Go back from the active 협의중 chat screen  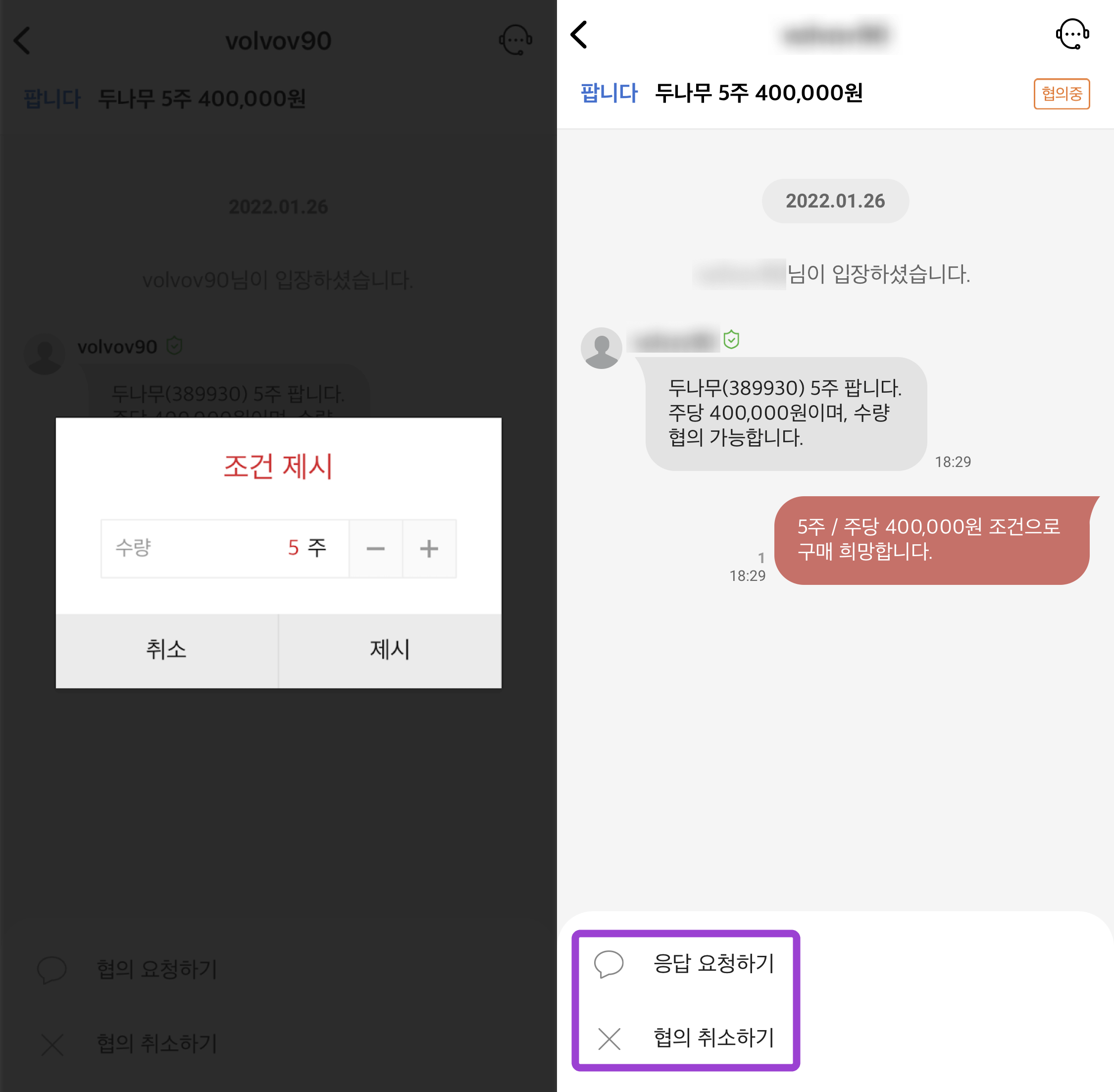579,35
